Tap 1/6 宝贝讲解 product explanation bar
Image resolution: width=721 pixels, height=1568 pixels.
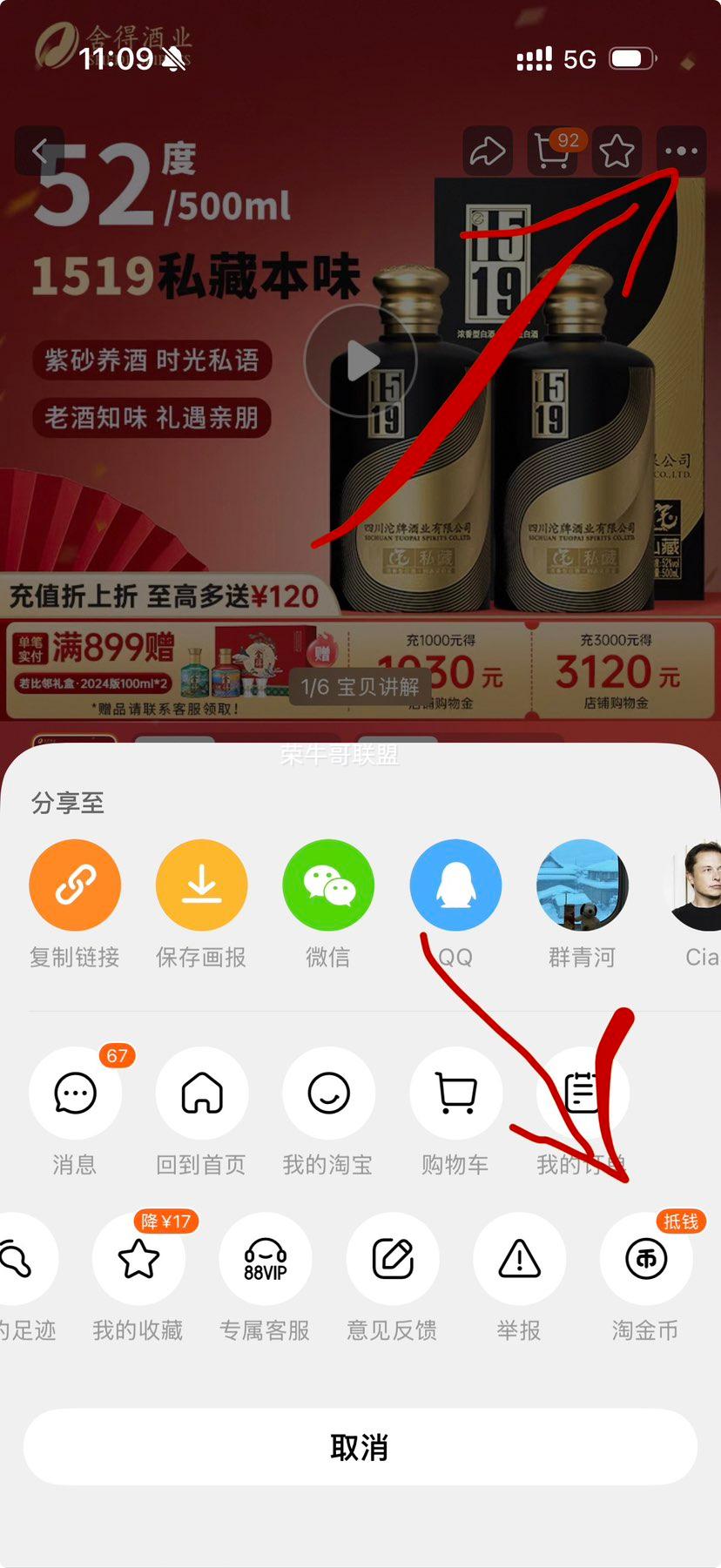point(360,687)
